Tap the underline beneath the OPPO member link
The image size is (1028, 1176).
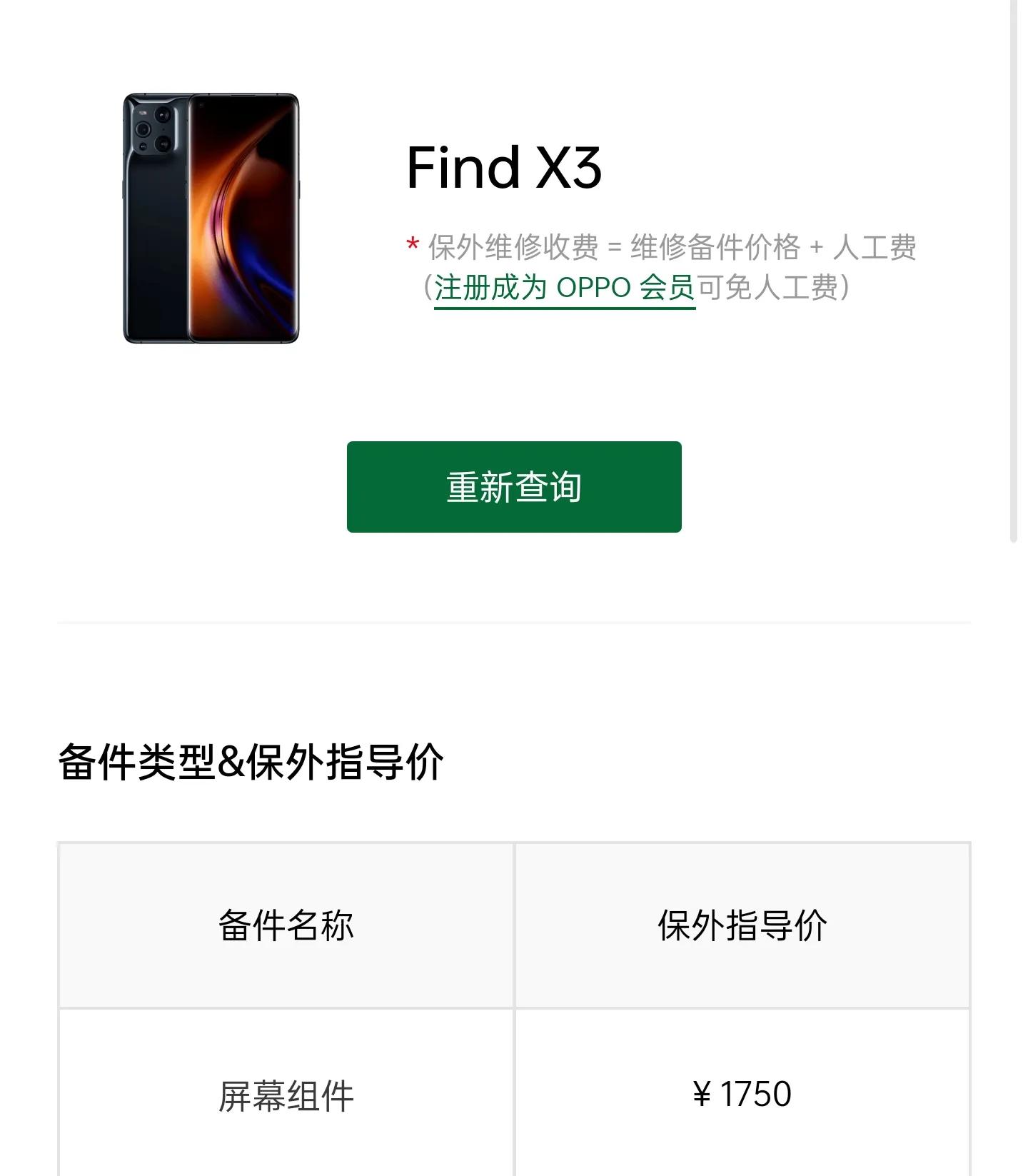coord(564,308)
